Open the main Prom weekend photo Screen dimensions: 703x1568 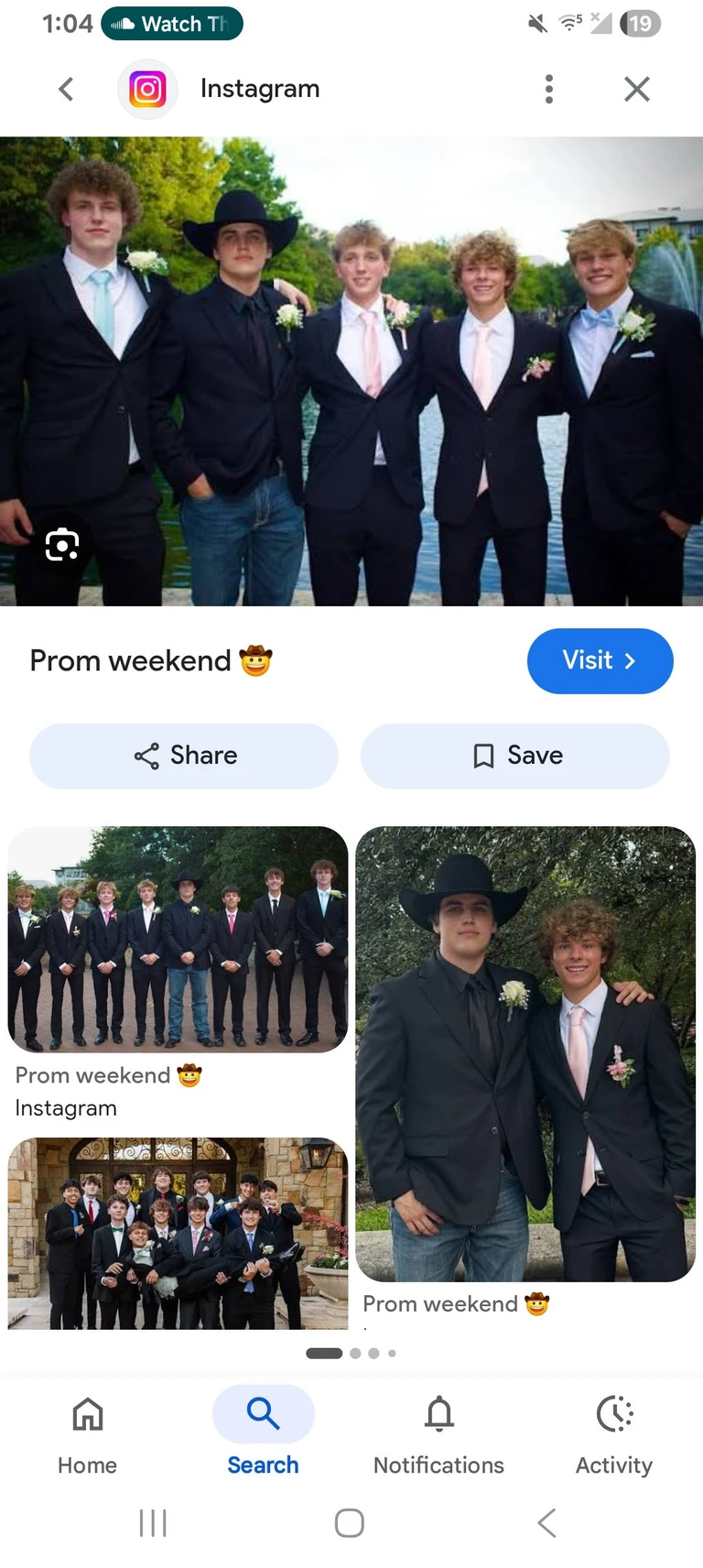(x=351, y=371)
